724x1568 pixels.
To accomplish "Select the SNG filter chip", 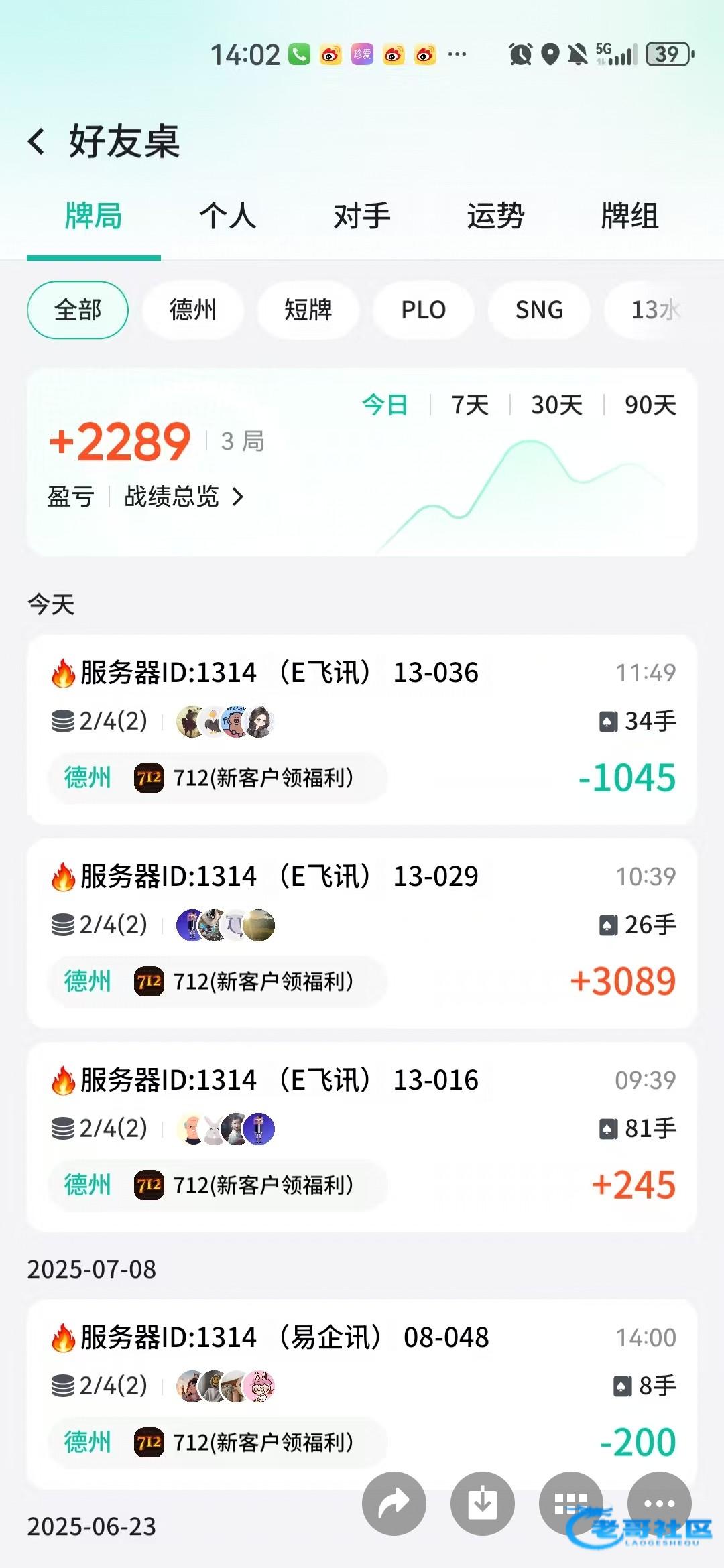I will point(539,310).
